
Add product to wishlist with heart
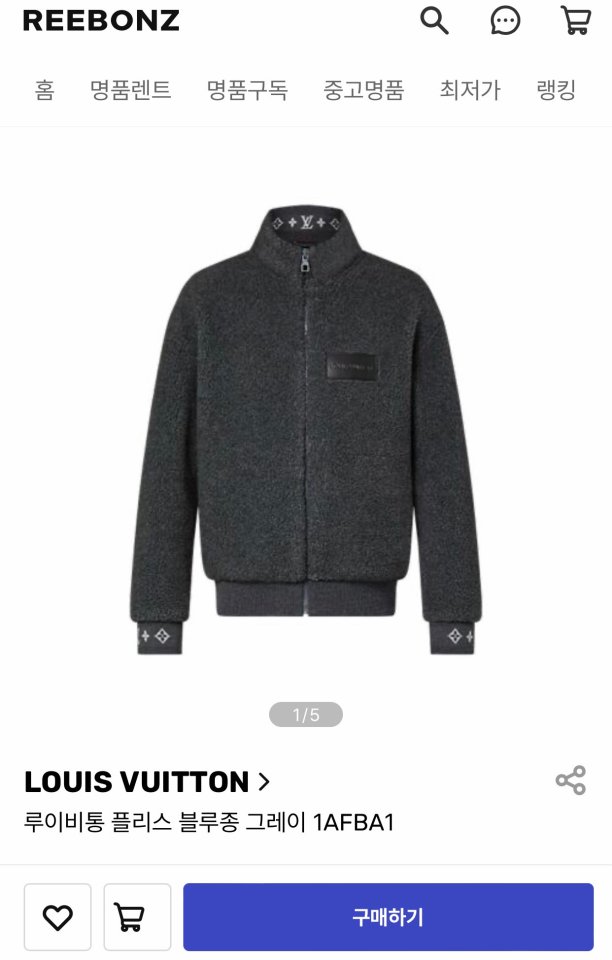(x=58, y=917)
